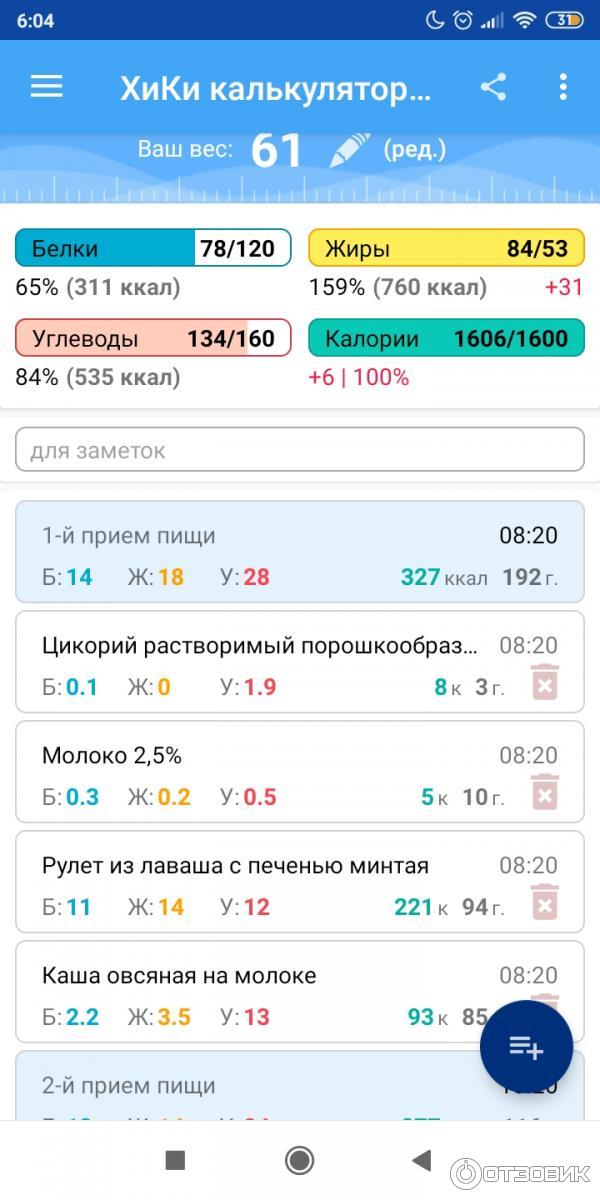This screenshot has width=600, height=1200.
Task: Remove "Молоко 2,5%" from the meal
Action: pos(544,793)
